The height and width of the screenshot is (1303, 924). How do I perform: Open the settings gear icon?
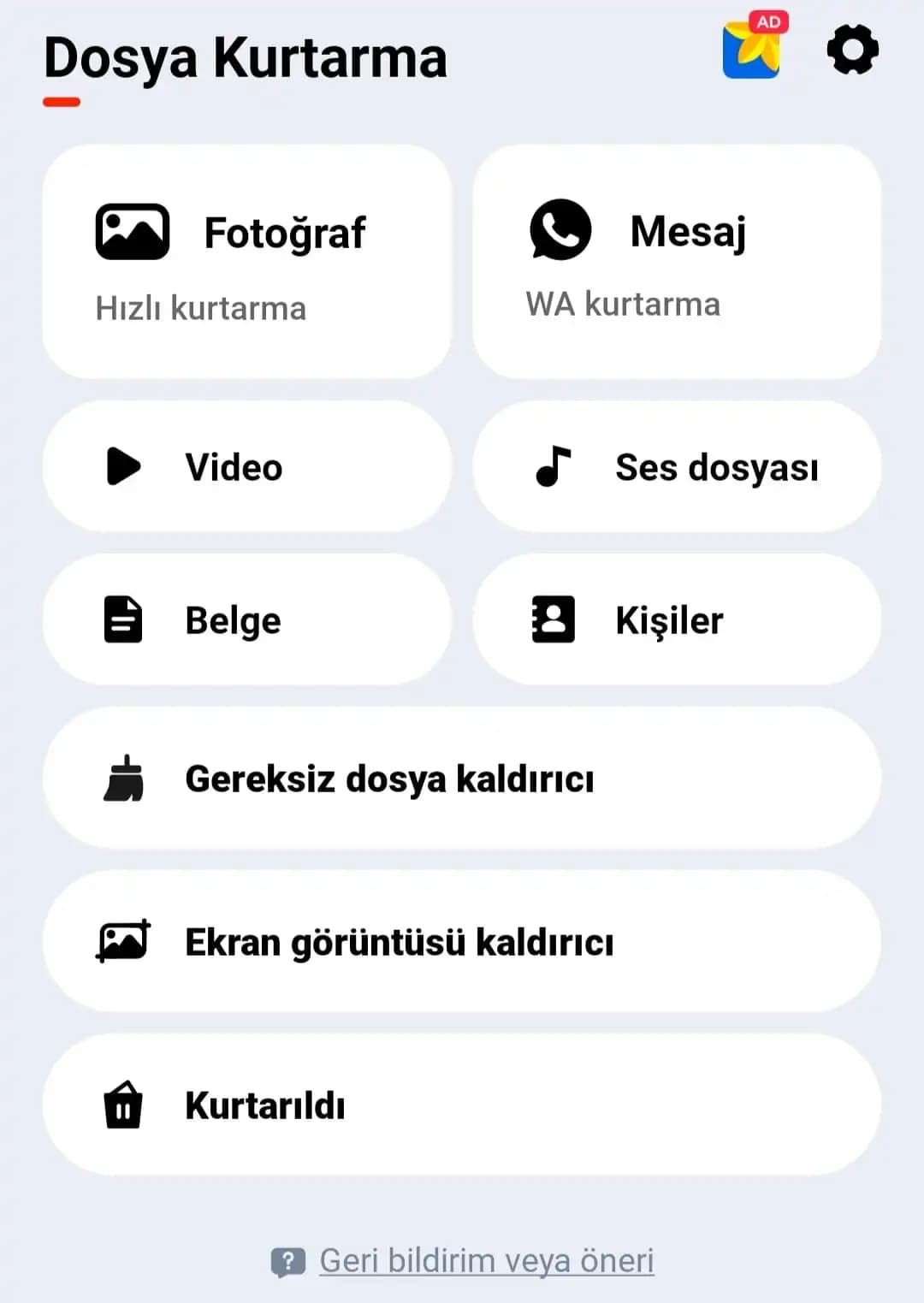point(852,50)
